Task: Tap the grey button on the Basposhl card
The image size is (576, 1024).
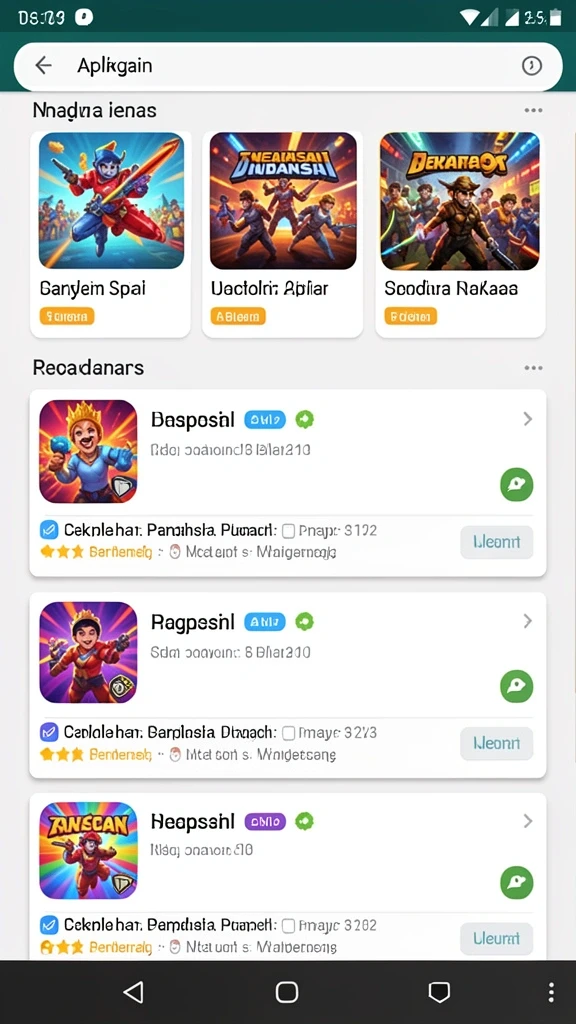Action: pos(496,542)
